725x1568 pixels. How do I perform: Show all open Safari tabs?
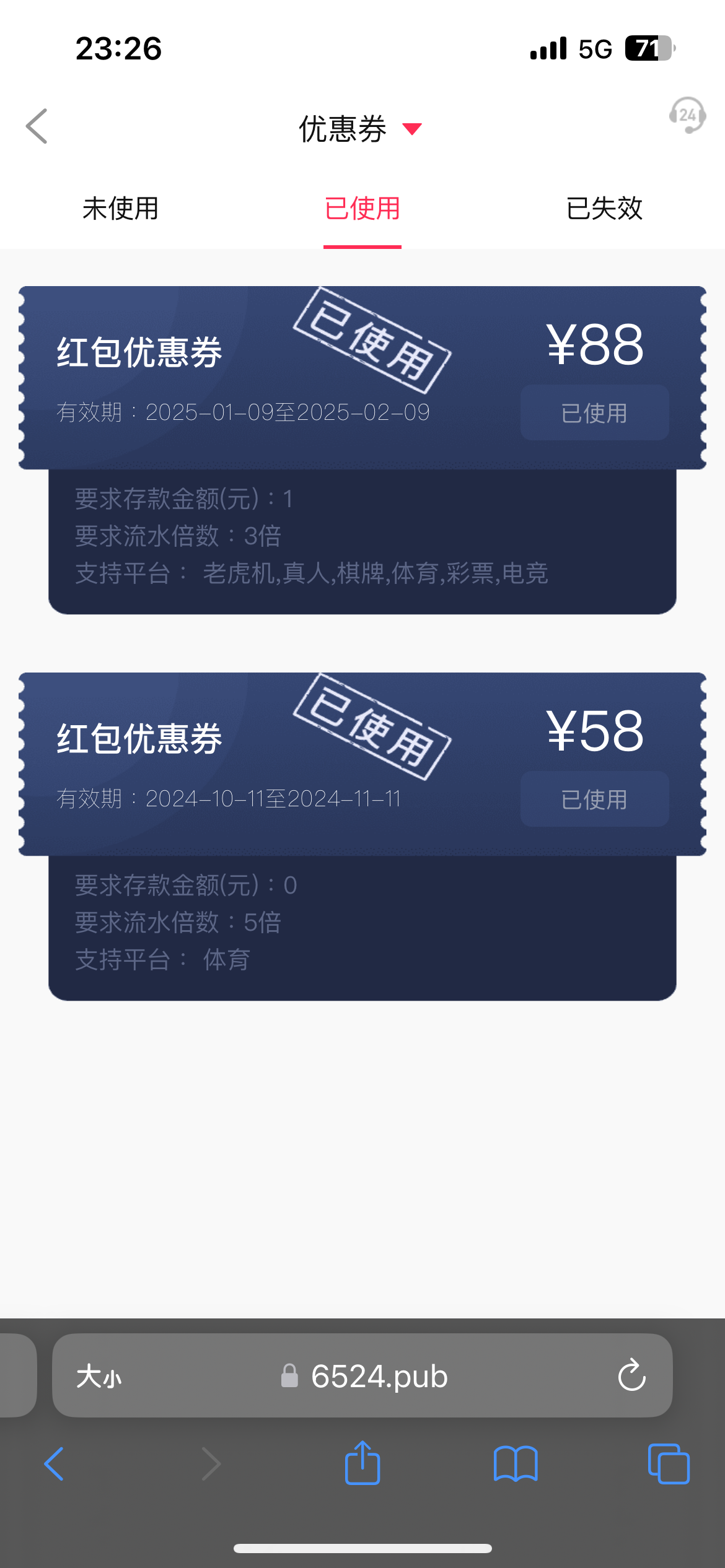click(x=668, y=1464)
